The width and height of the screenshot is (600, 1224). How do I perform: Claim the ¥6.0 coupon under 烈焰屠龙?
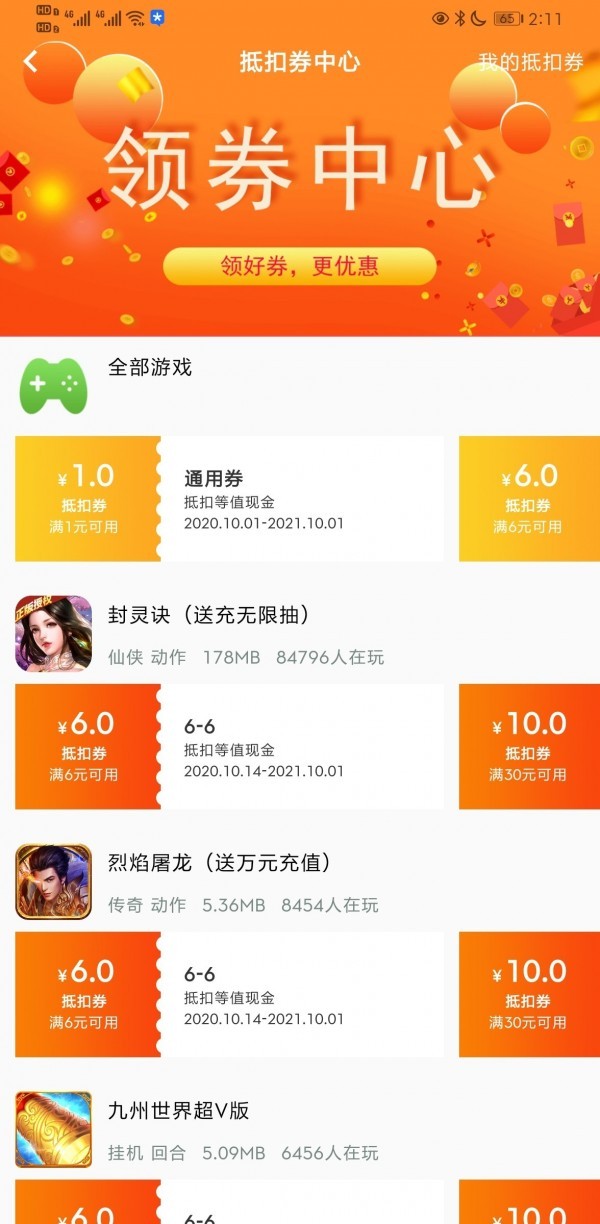click(x=229, y=995)
